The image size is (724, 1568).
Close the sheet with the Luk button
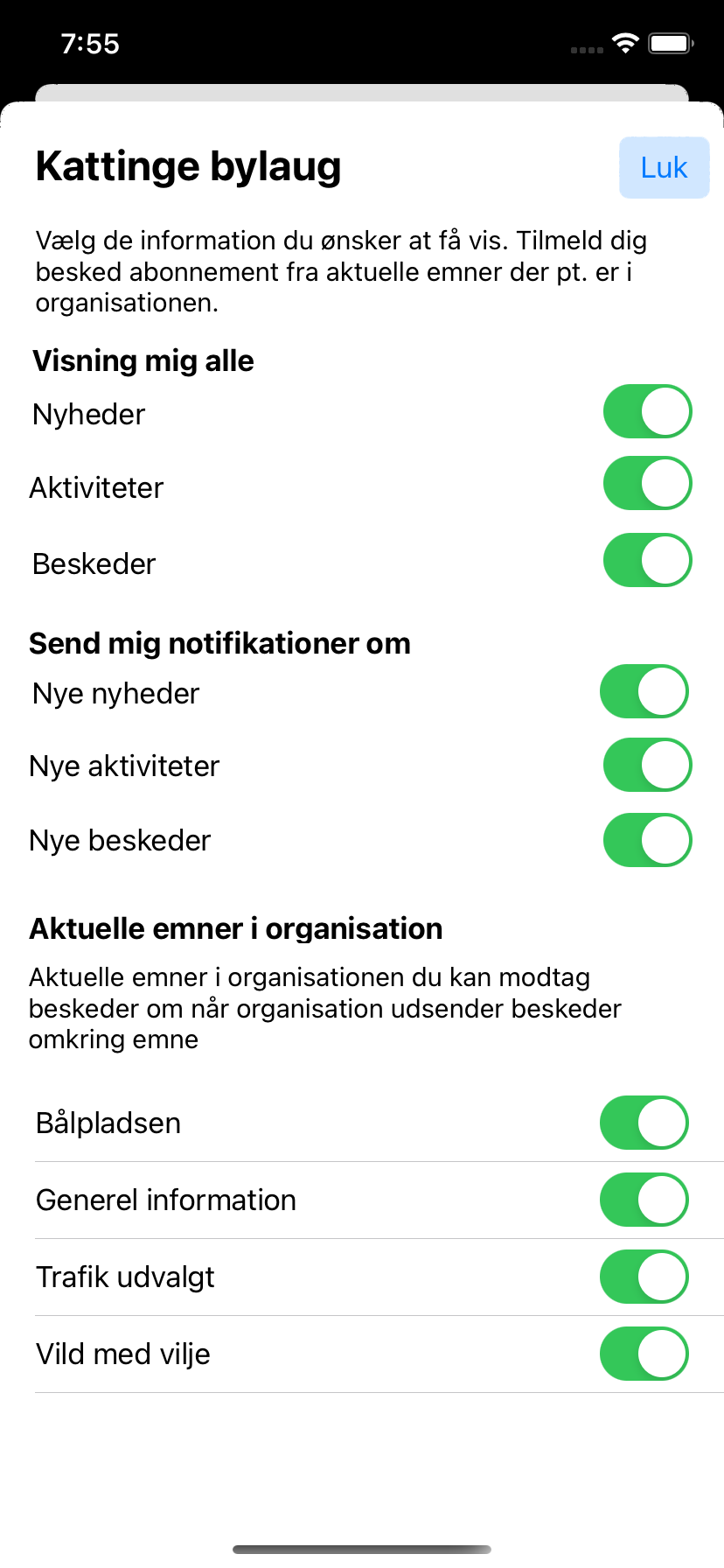(664, 168)
